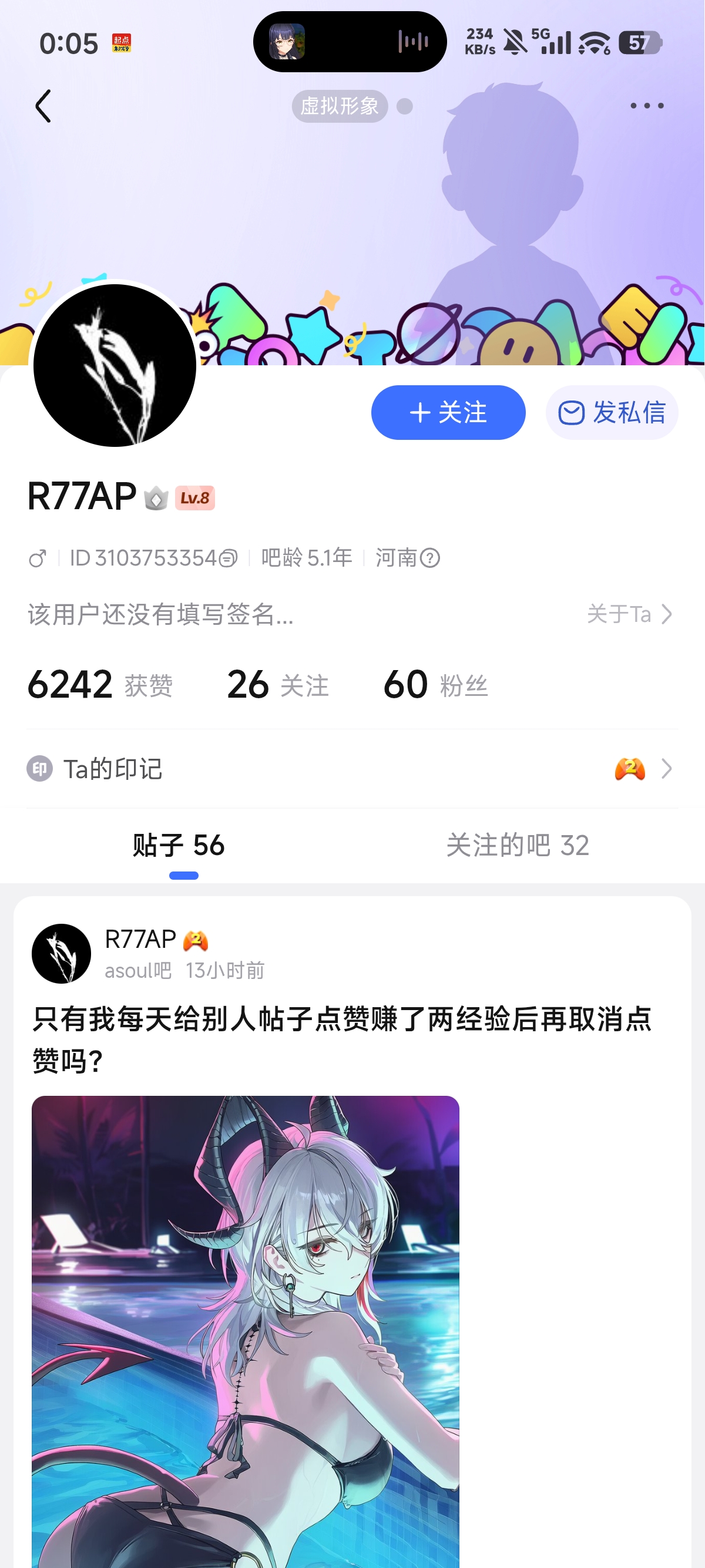The height and width of the screenshot is (1568, 705).
Task: Follow R77AP with the 关注 button
Action: pyautogui.click(x=448, y=413)
